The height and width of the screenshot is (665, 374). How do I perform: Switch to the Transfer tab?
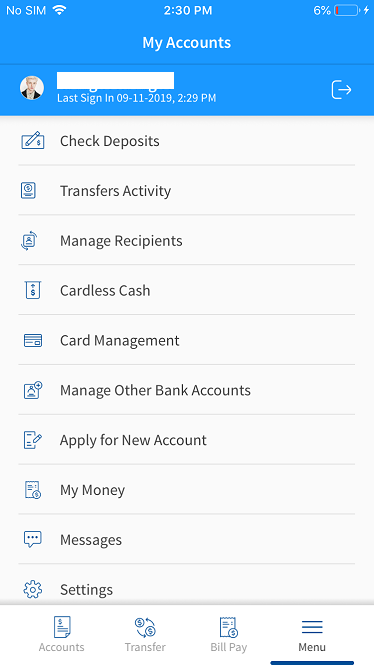(x=145, y=634)
